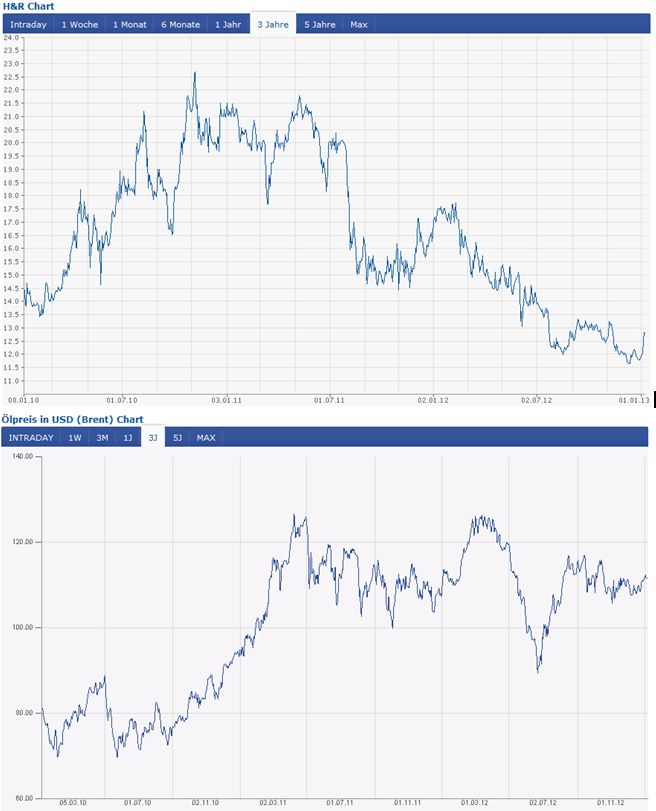The height and width of the screenshot is (811, 656).
Task: Switch Ölpreis chart to INTRADAY
Action: tap(30, 437)
